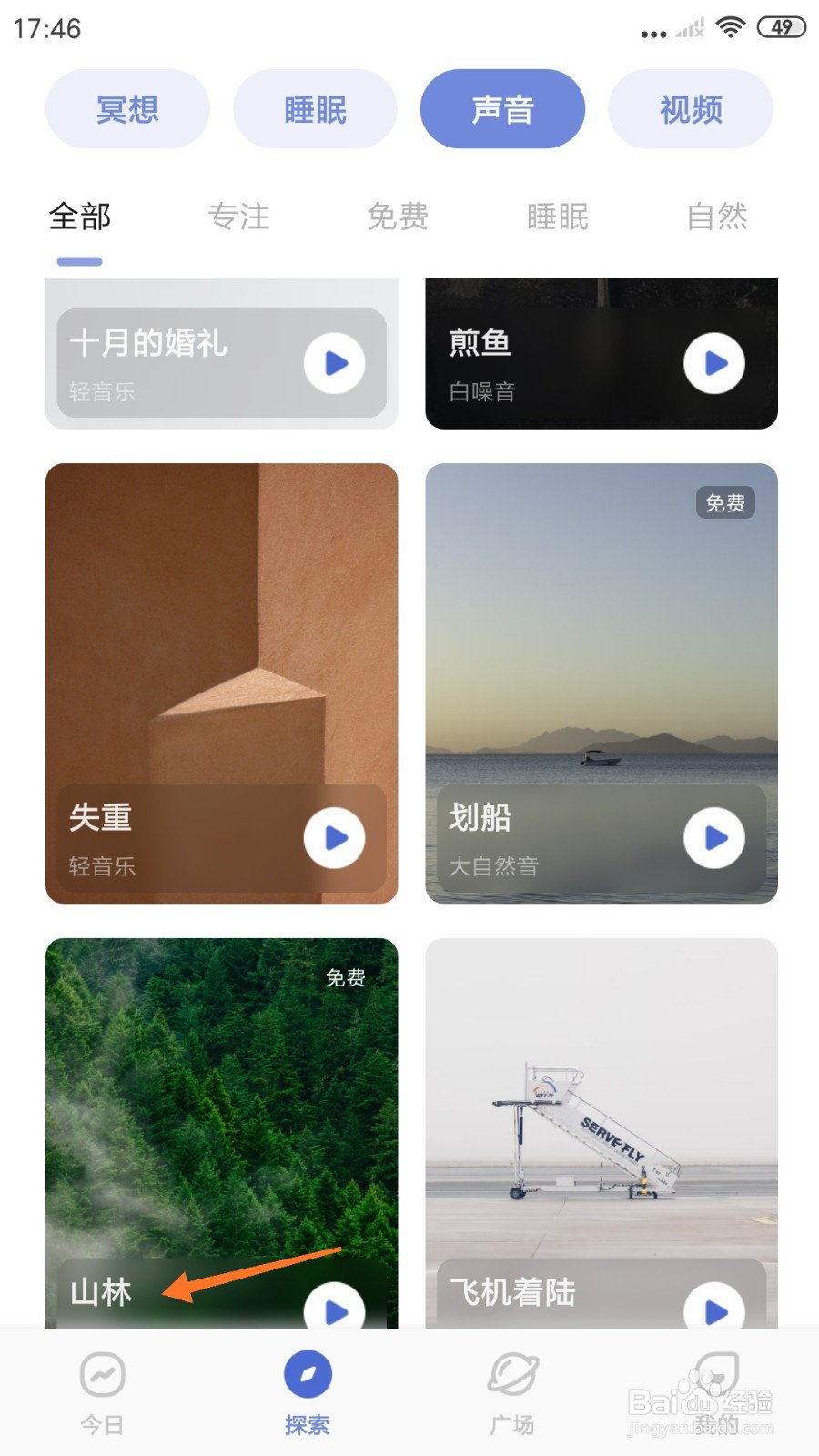Open the 飞机着陆 sound card
The image size is (819, 1456).
[x=601, y=1092]
